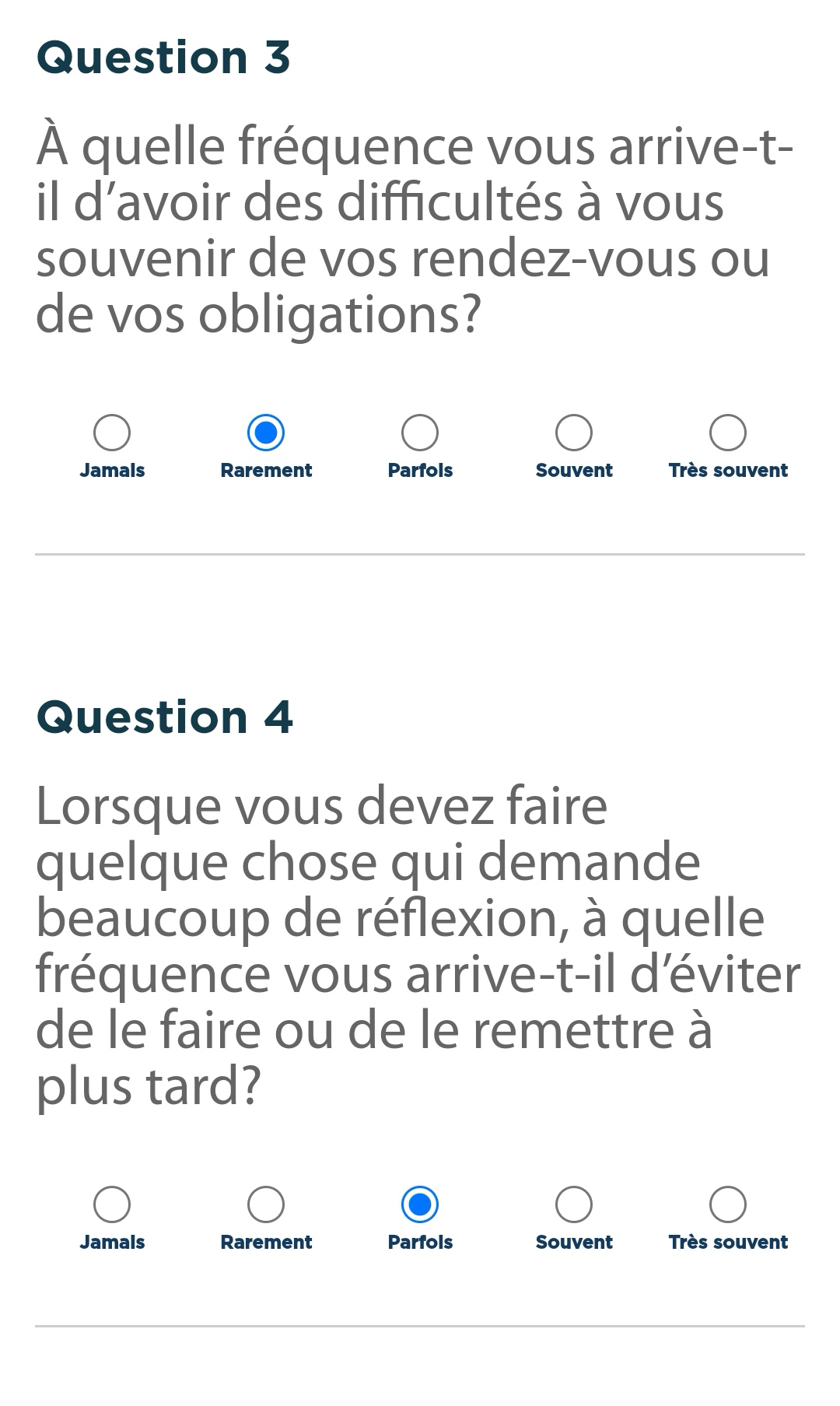Tap the selected Parfois option in Question 4
The width and height of the screenshot is (840, 1406).
(420, 1204)
